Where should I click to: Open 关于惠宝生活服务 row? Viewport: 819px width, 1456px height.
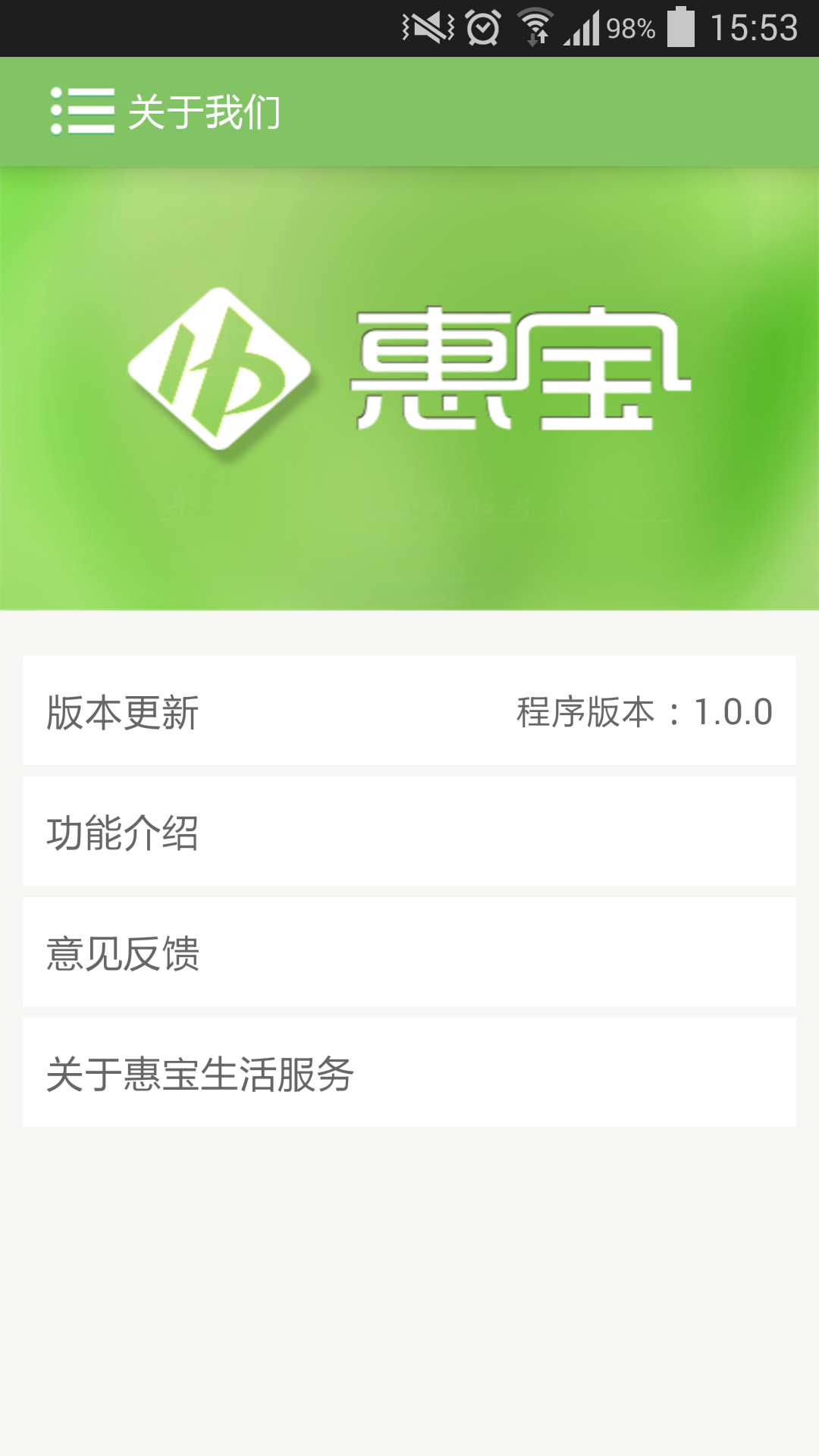pyautogui.click(x=409, y=1073)
